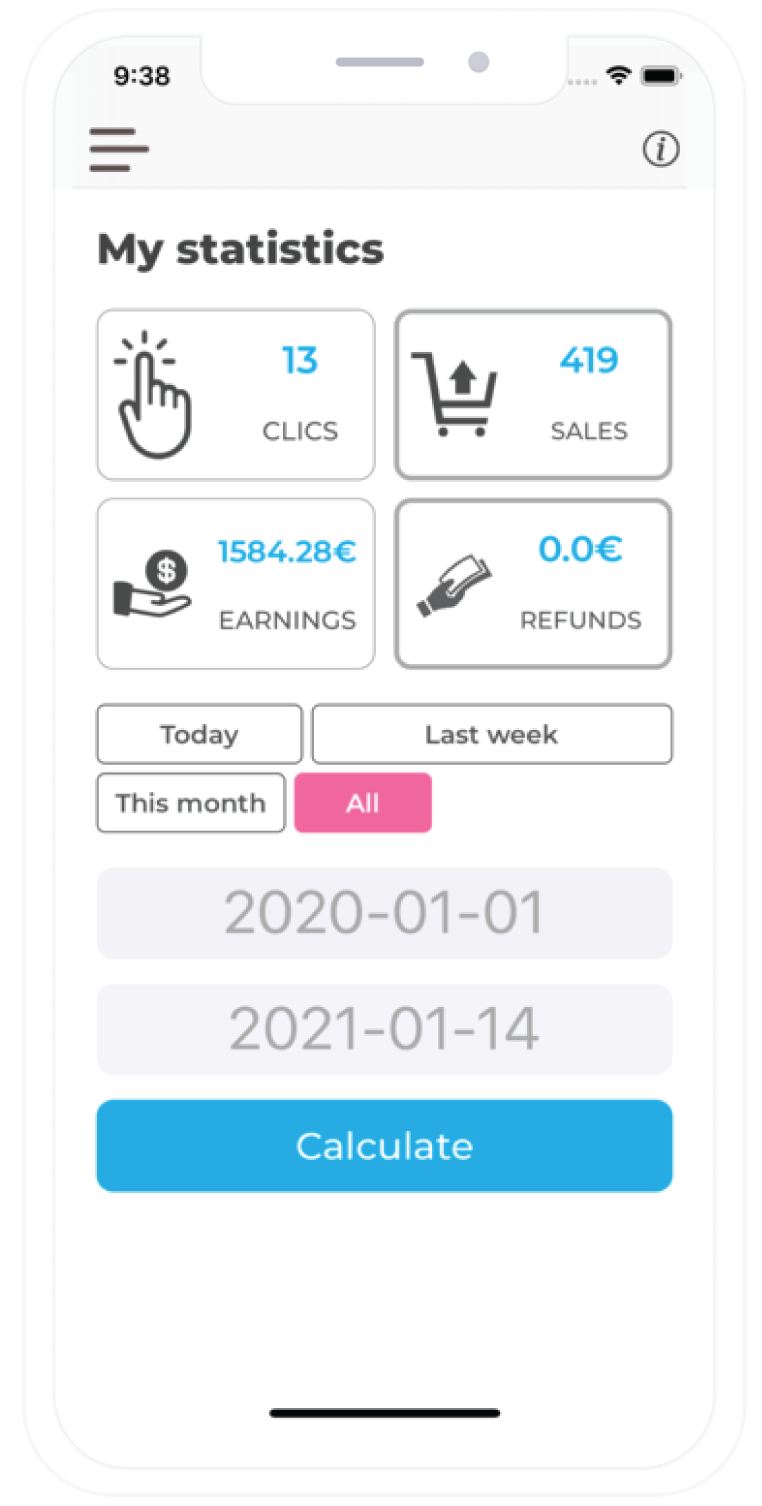Choose the All period filter
The width and height of the screenshot is (762, 1506).
tap(363, 803)
